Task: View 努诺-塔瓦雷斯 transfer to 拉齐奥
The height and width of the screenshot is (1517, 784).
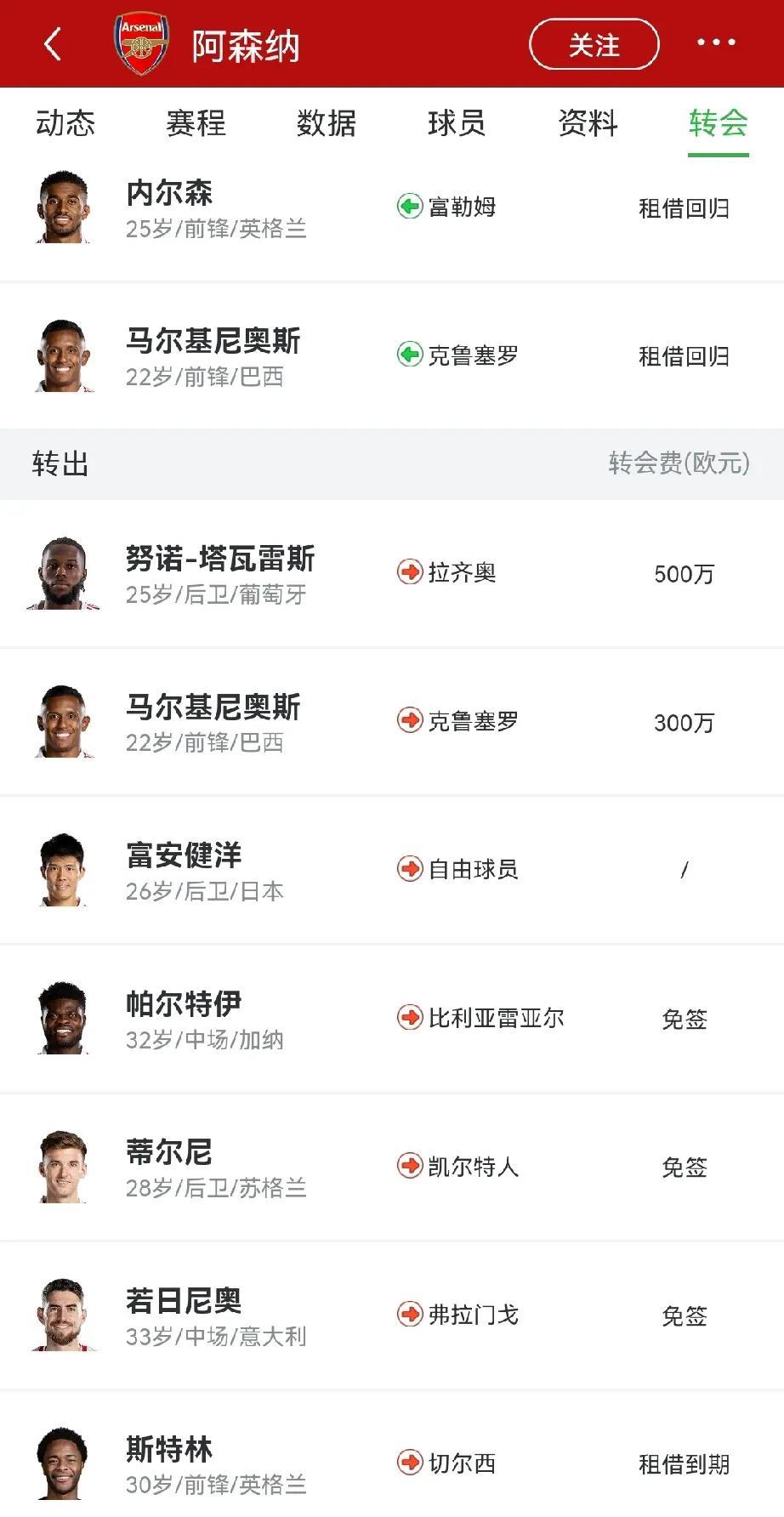Action: click(x=391, y=574)
